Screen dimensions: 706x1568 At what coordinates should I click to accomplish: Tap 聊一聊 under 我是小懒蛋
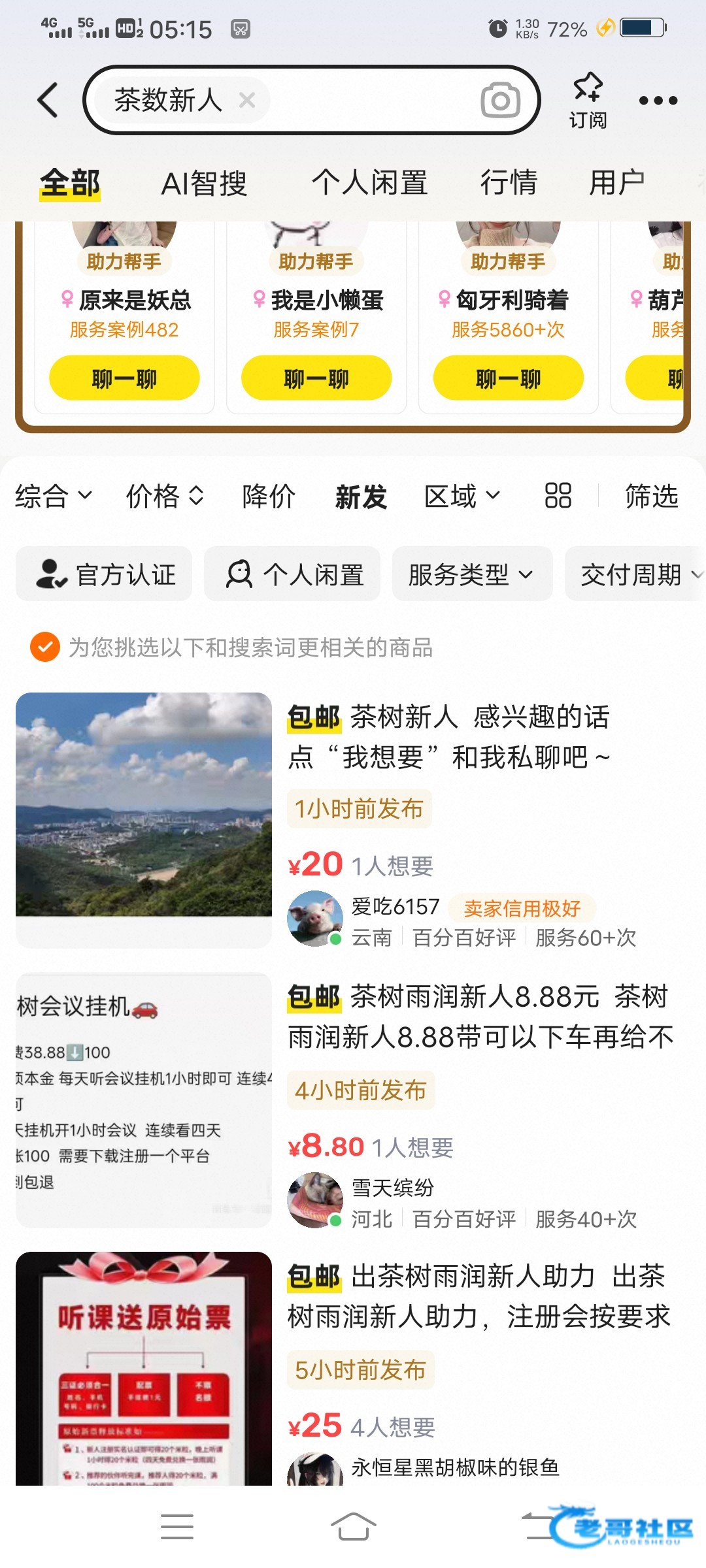pos(316,378)
